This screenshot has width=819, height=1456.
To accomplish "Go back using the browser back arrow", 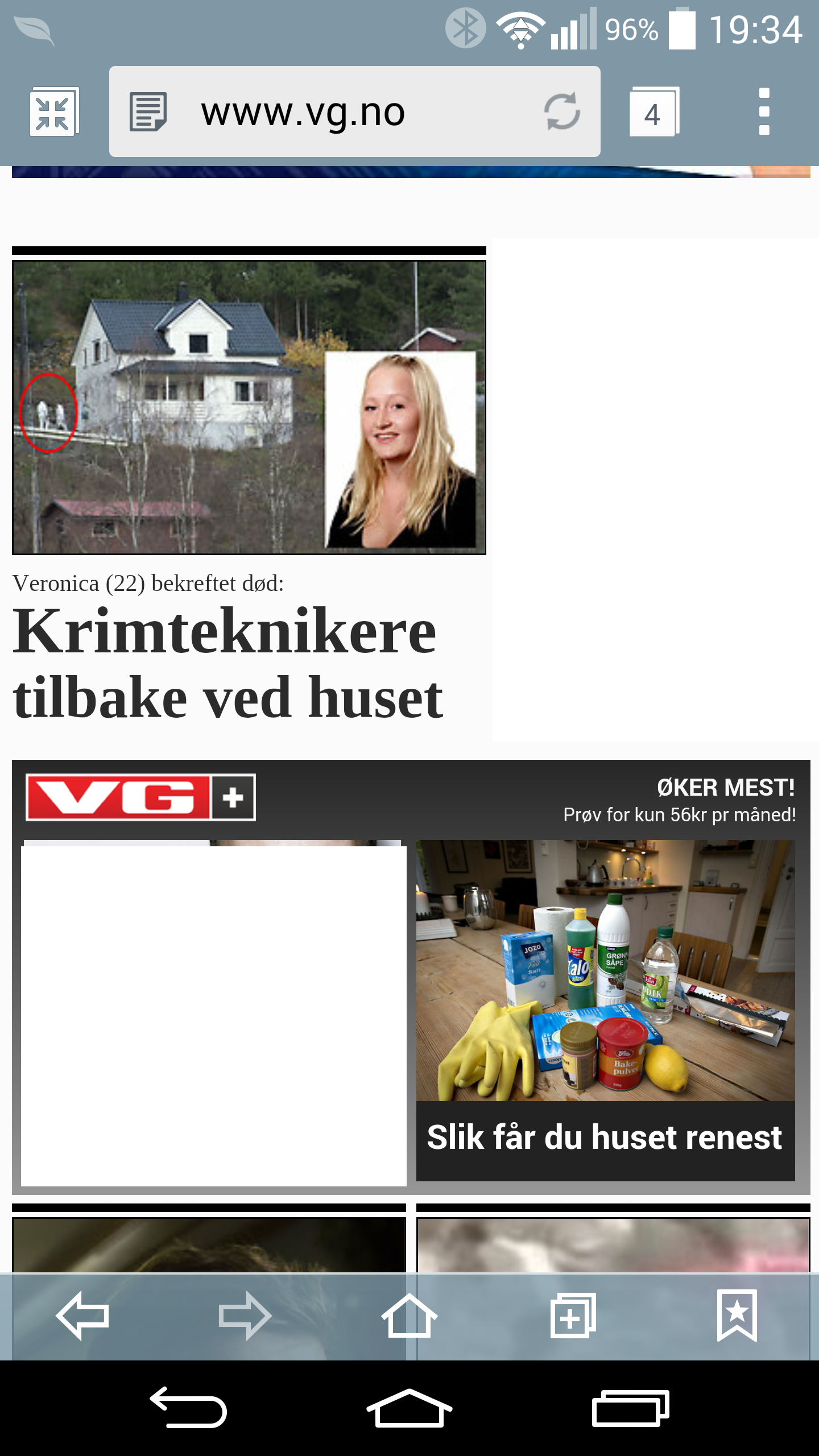I will click(x=82, y=1315).
